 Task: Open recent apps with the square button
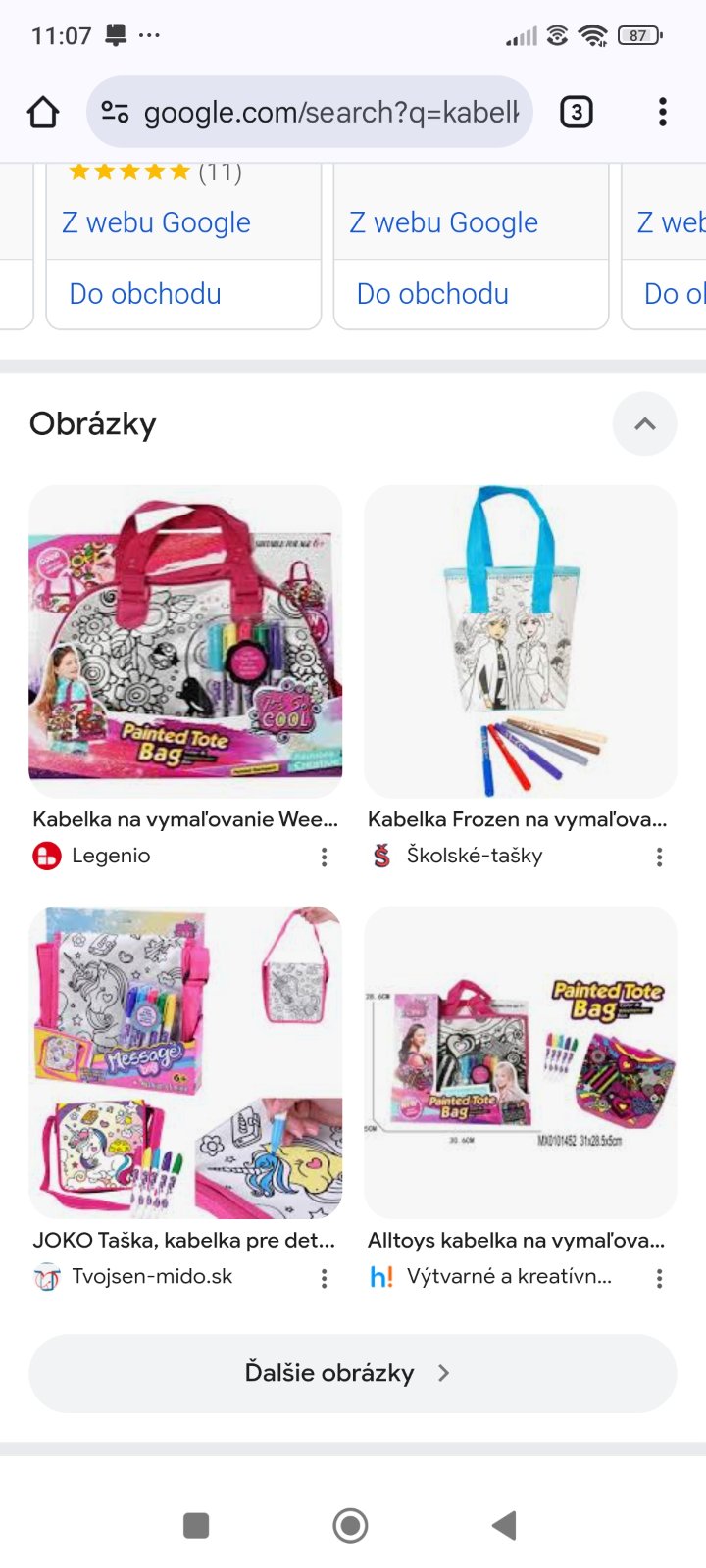pos(196,1525)
